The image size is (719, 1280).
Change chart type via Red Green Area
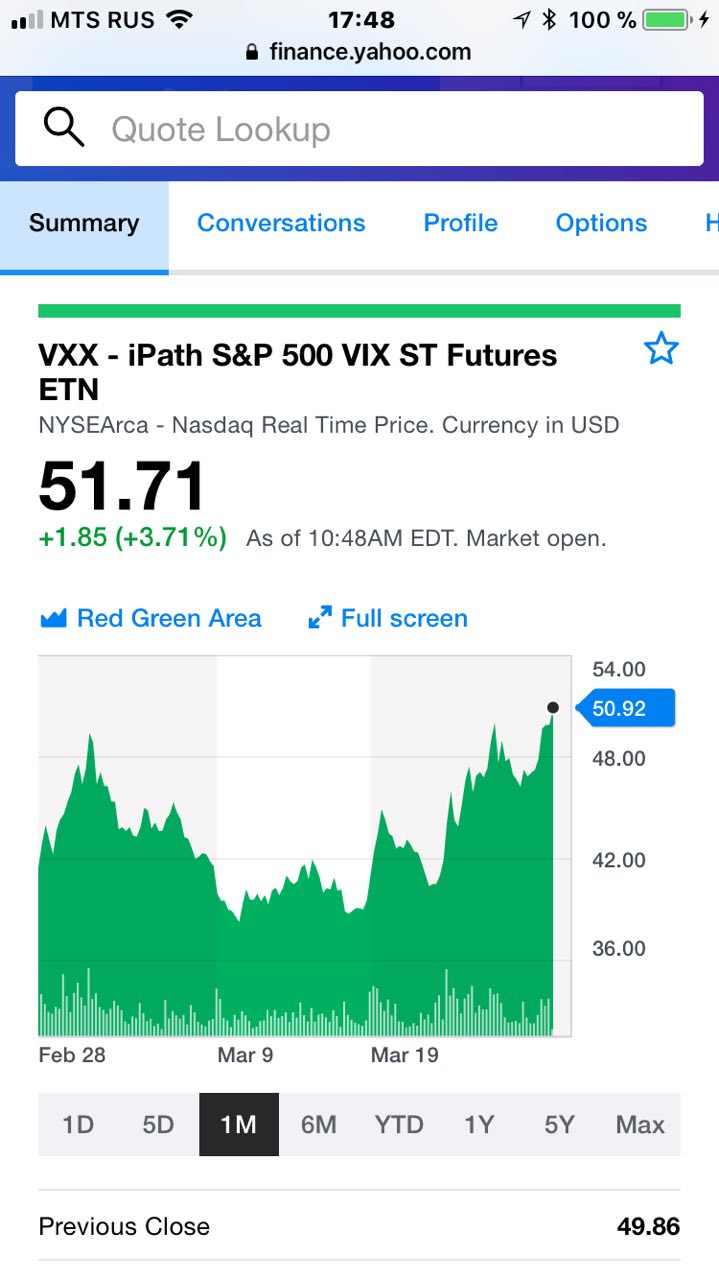(151, 618)
